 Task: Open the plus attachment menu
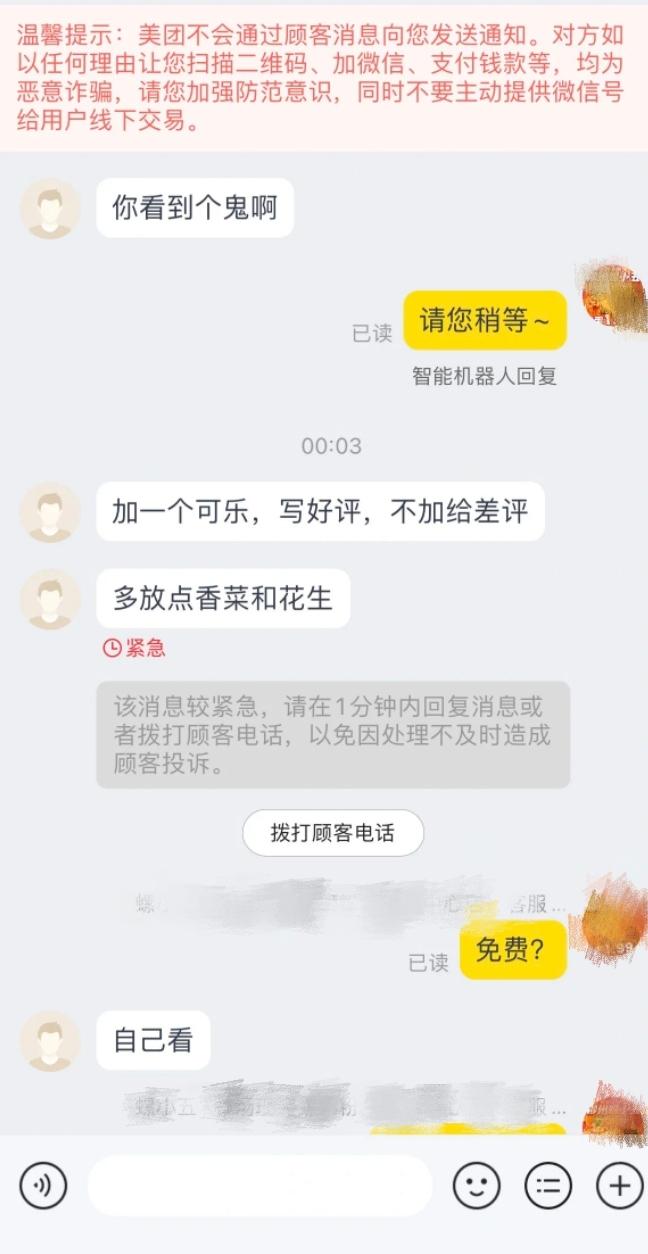point(619,1186)
